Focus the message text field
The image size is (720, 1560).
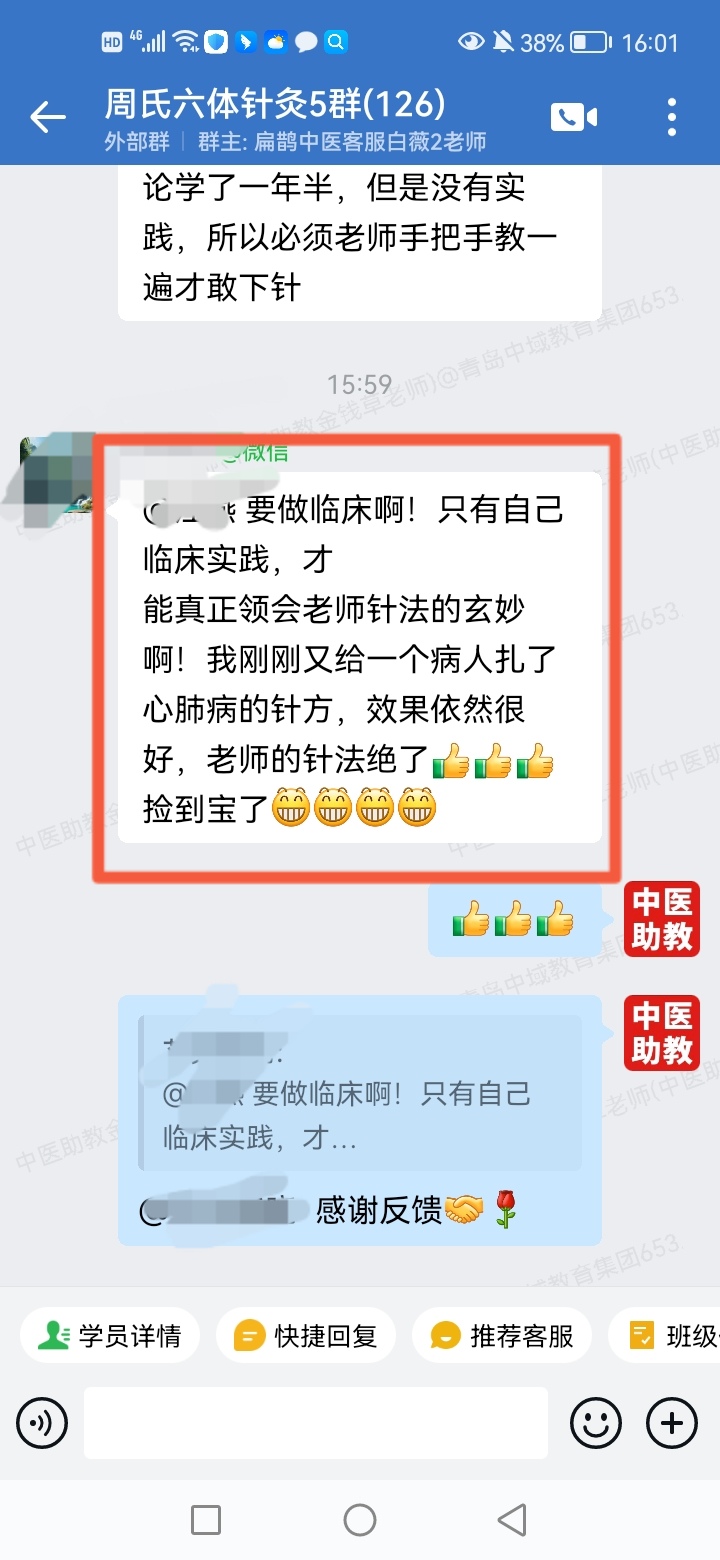315,1422
